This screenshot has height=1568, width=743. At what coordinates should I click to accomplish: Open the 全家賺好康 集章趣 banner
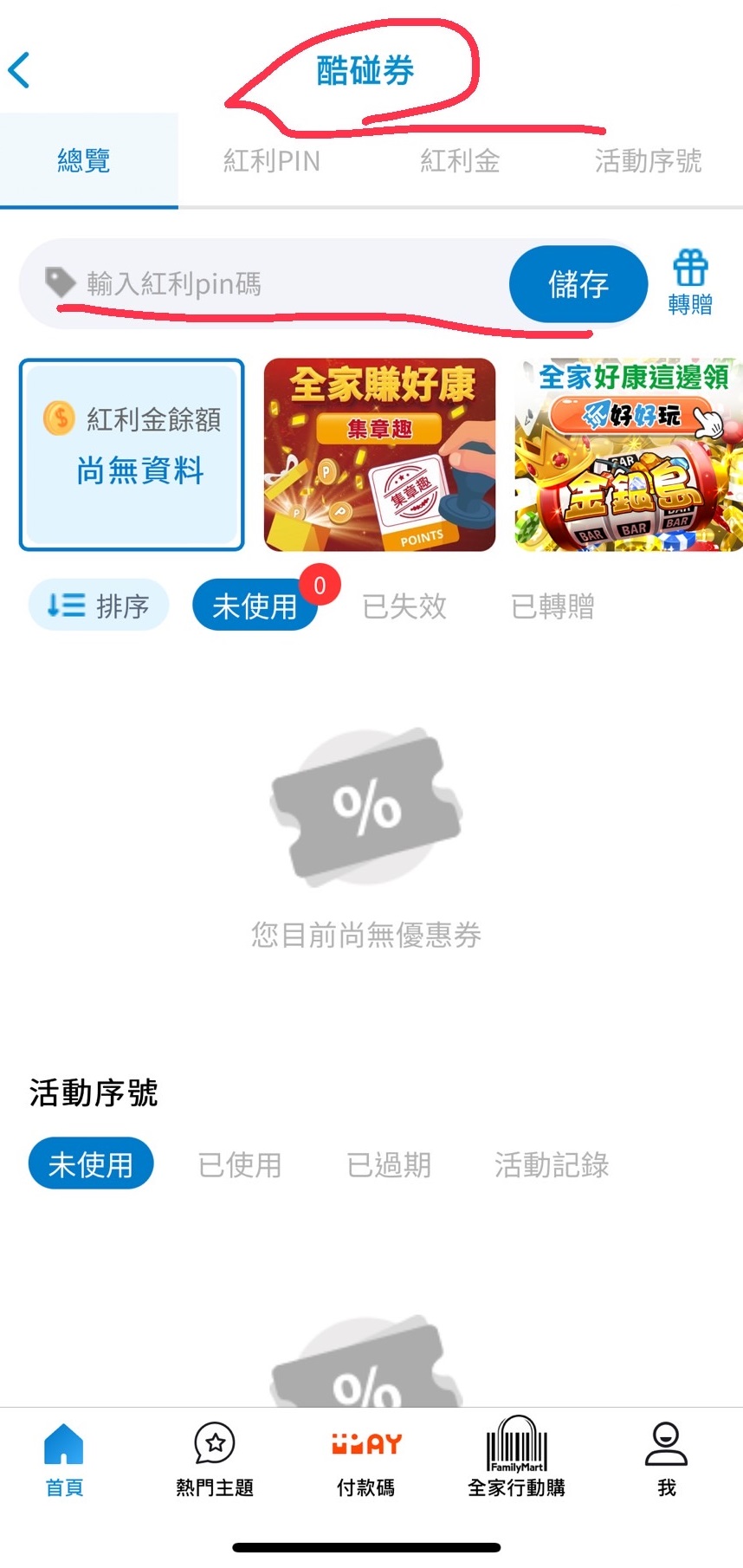(x=379, y=455)
